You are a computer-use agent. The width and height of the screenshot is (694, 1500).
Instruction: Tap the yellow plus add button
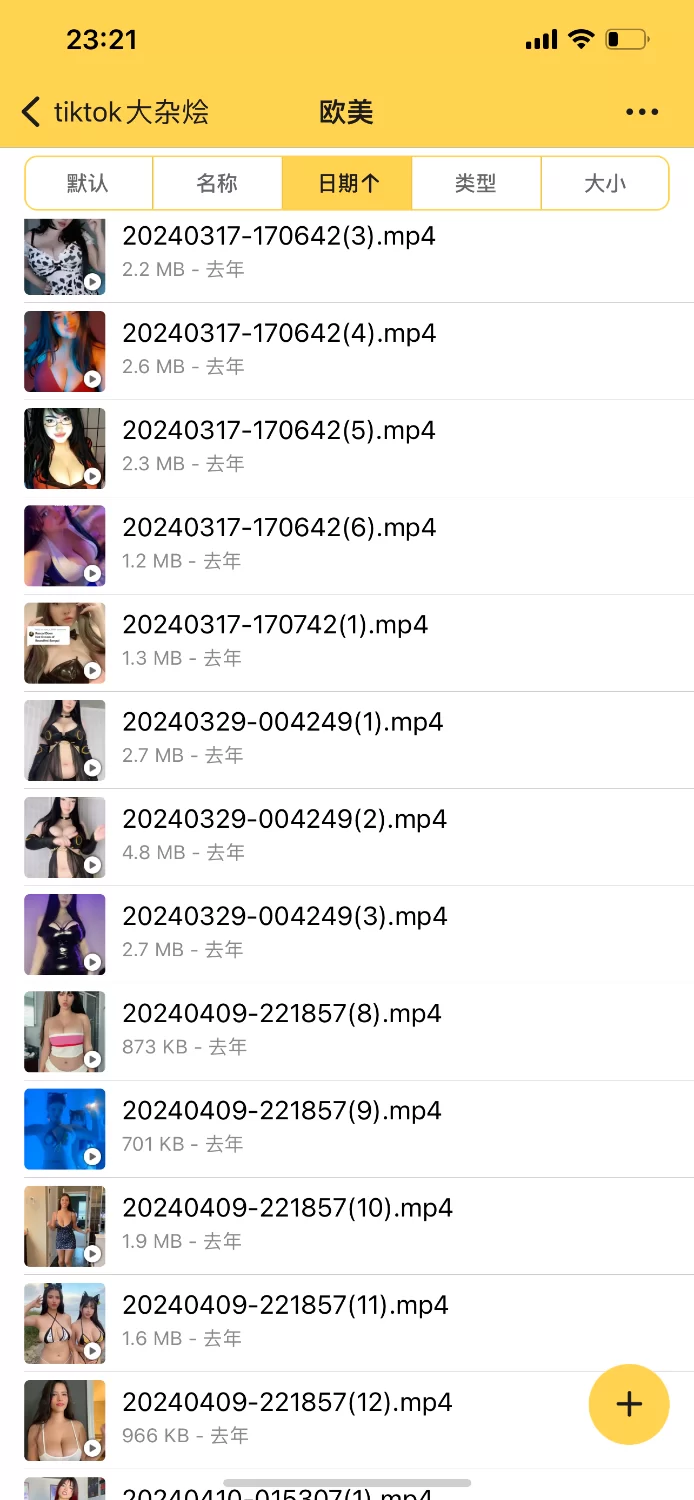tap(628, 1404)
